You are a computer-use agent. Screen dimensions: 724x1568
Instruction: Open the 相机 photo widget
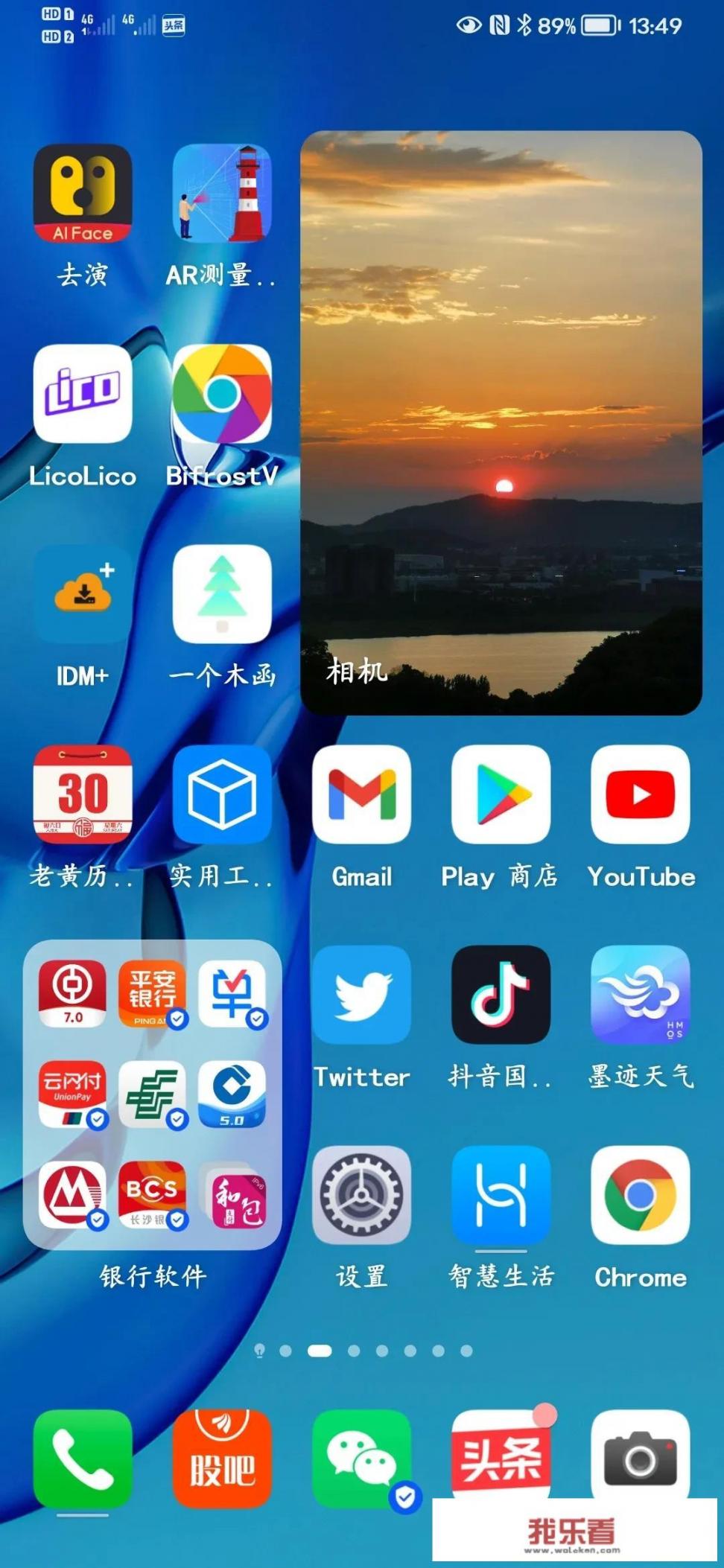[501, 422]
